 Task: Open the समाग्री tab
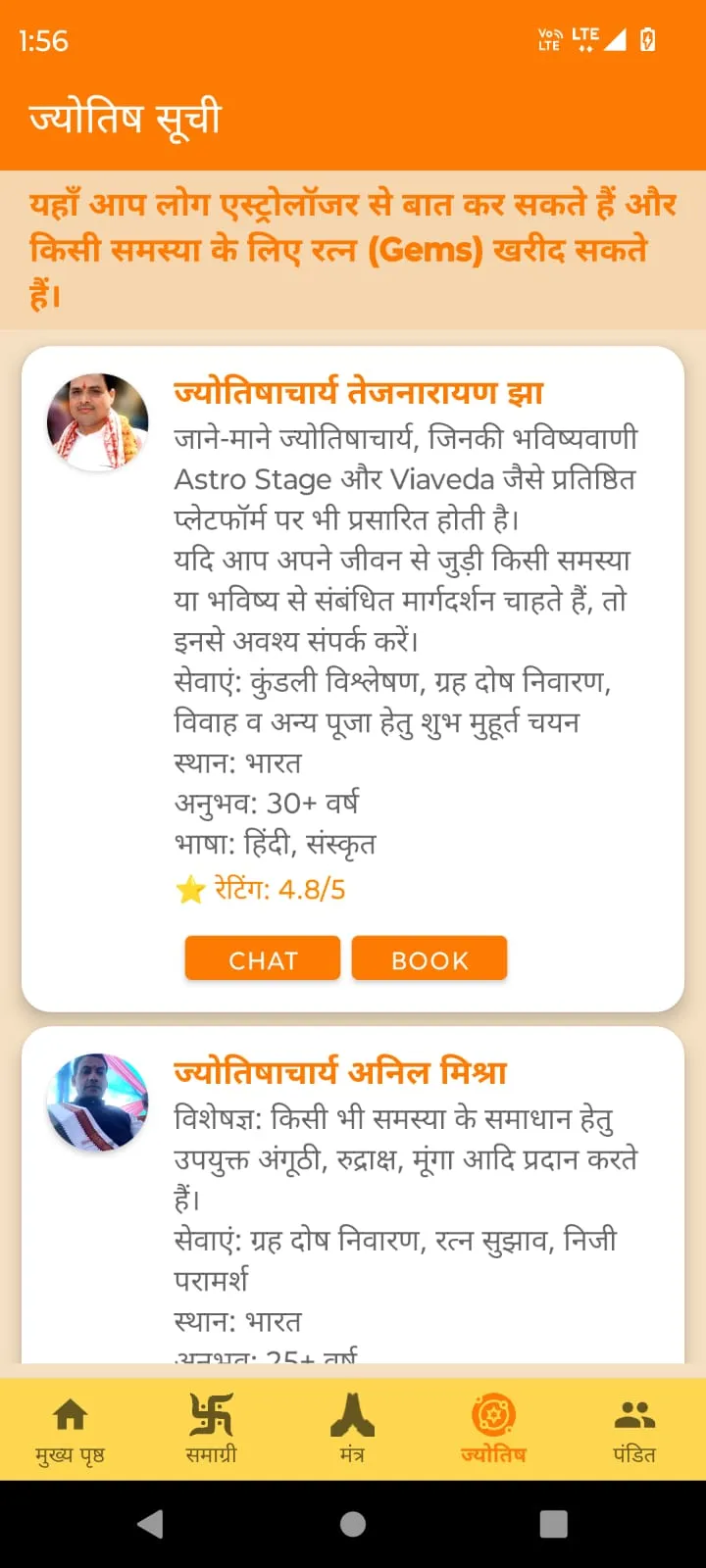pos(212,1430)
